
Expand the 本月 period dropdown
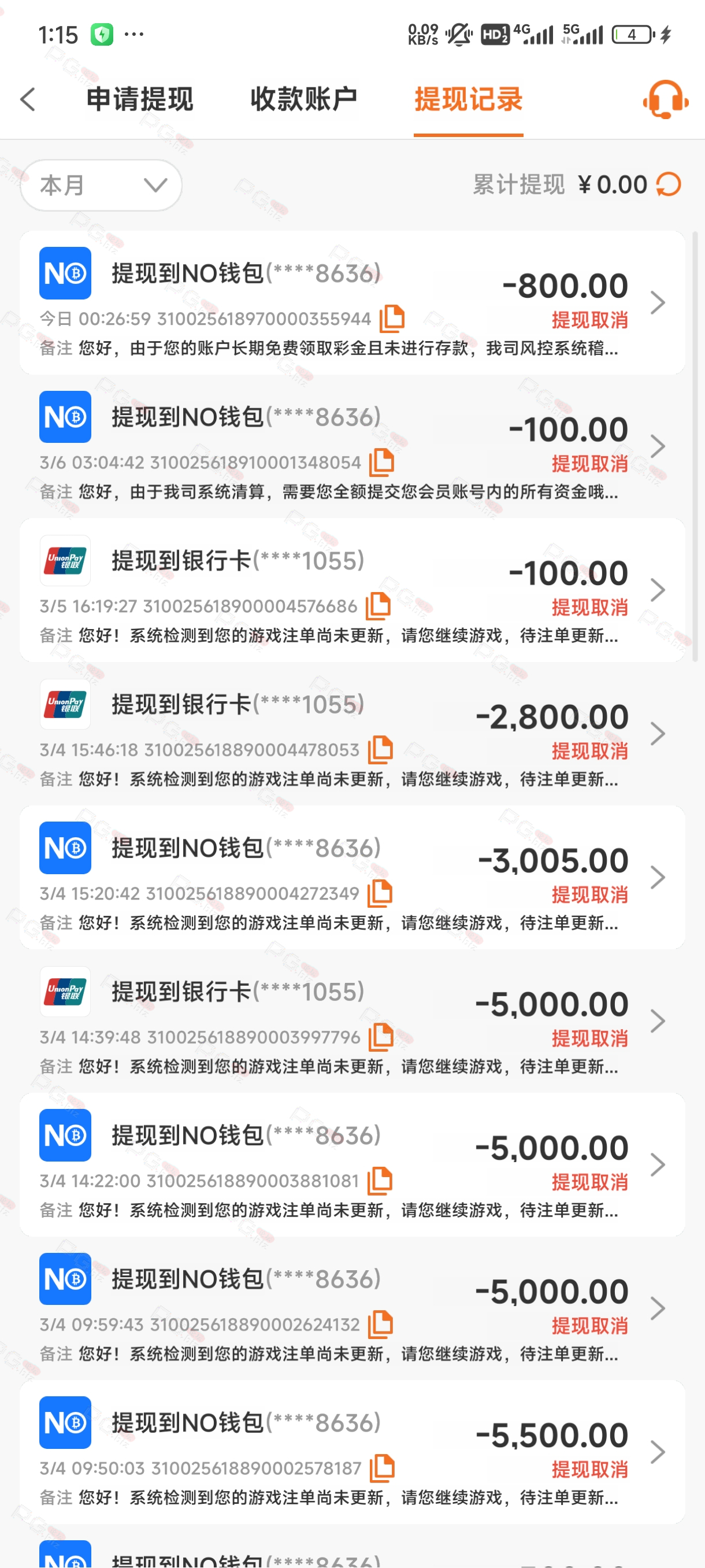coord(101,185)
